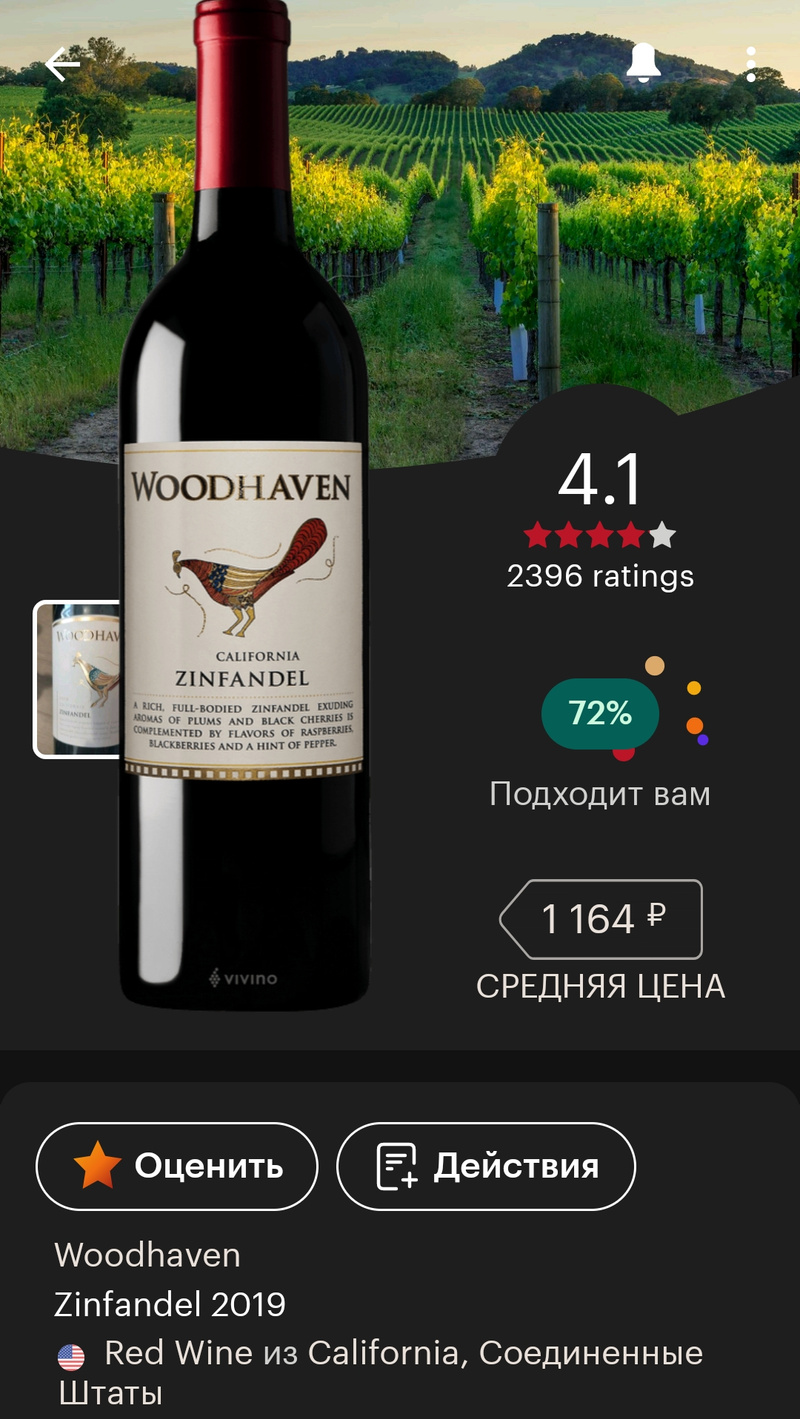The width and height of the screenshot is (800, 1419).
Task: Tap the Оценить rate button
Action: pos(177,1166)
